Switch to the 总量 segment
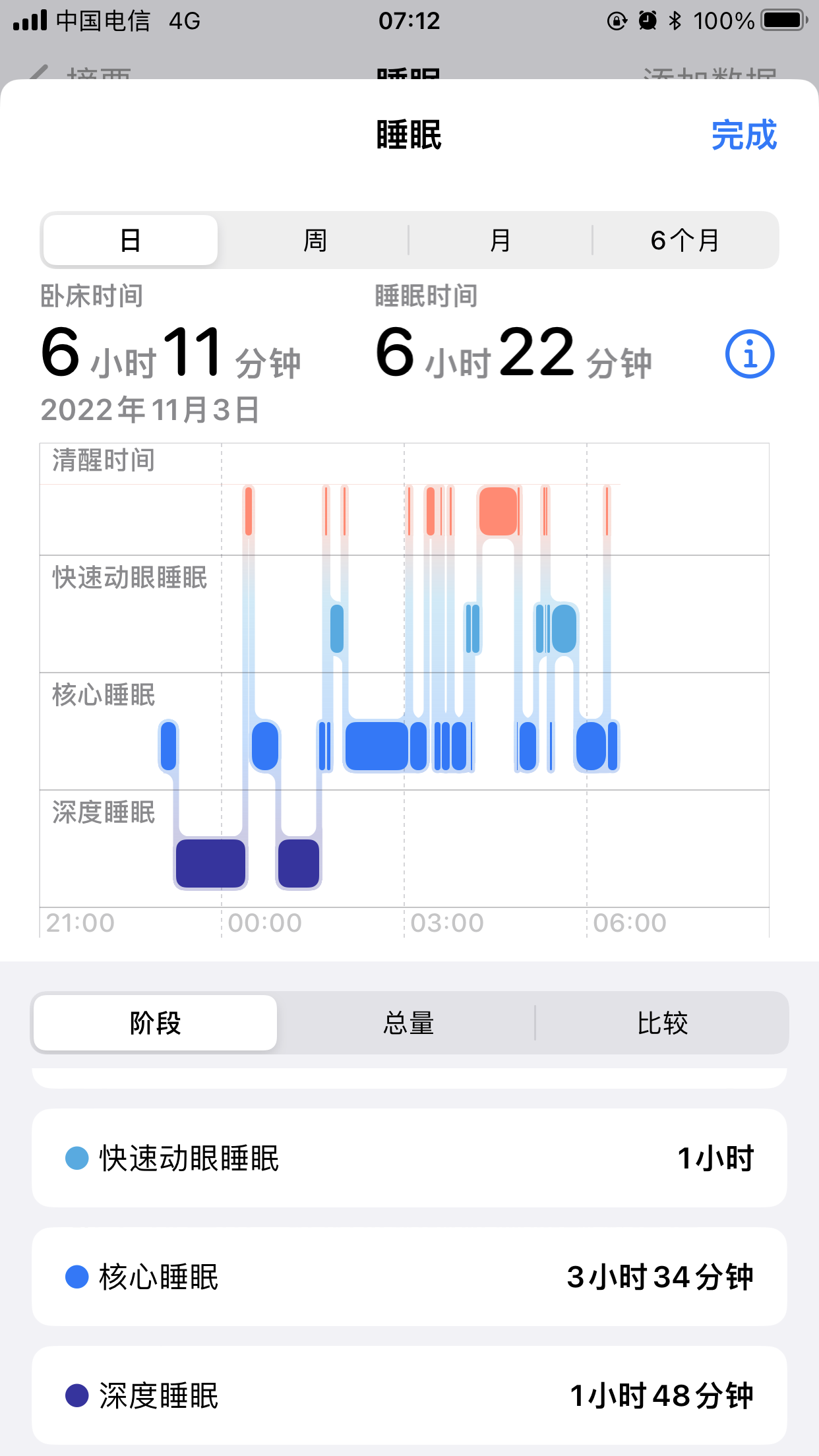 coord(409,1023)
